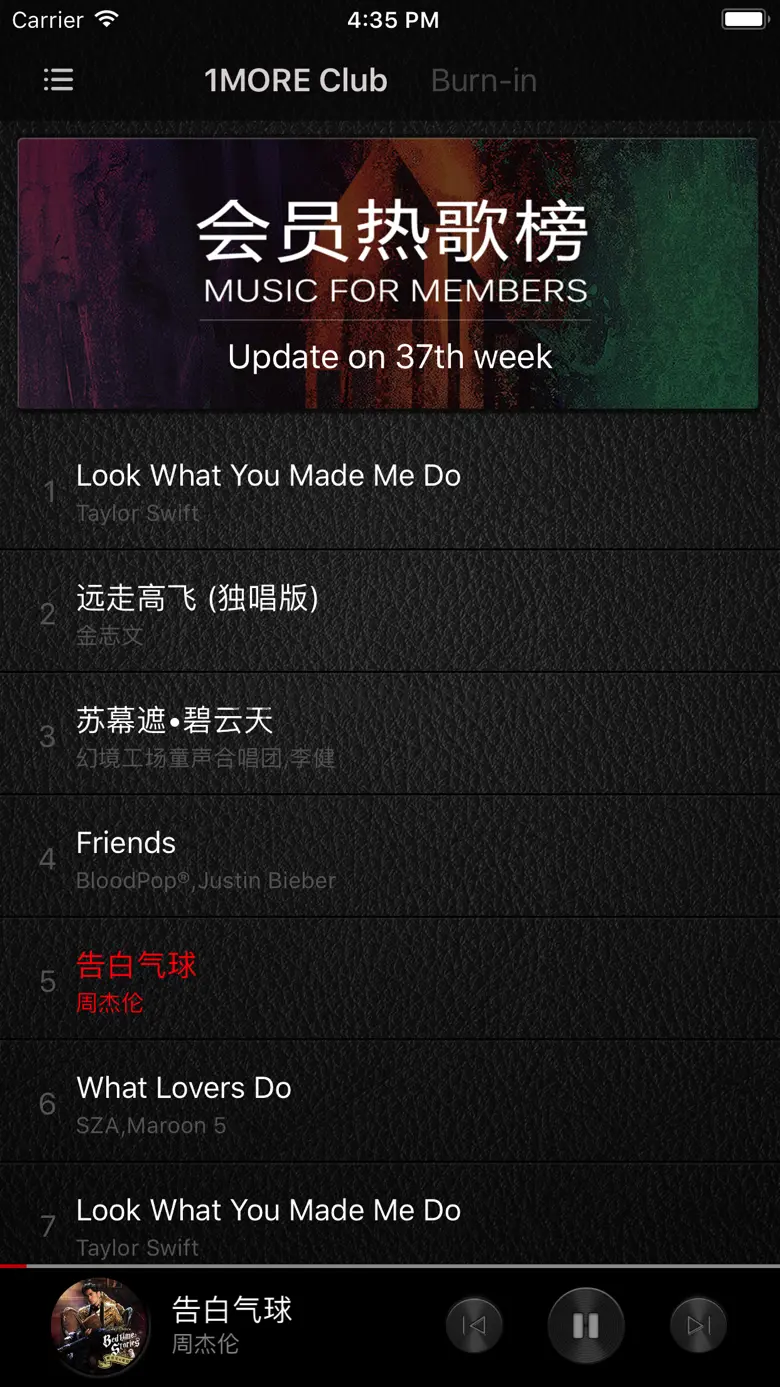This screenshot has height=1387, width=780.
Task: Play track 1, Look What You Made Me Do
Action: point(390,490)
